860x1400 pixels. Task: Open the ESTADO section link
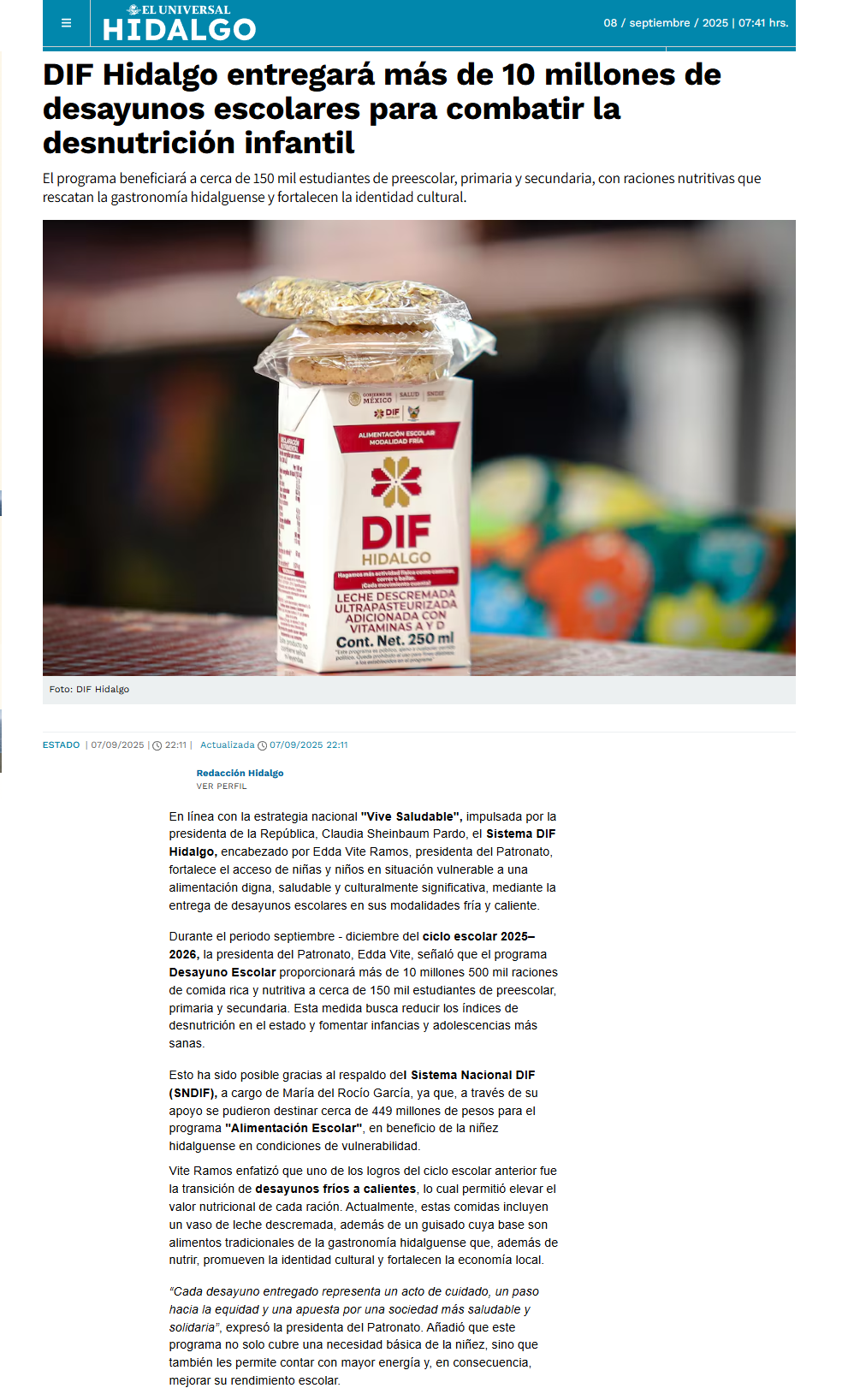click(x=62, y=745)
